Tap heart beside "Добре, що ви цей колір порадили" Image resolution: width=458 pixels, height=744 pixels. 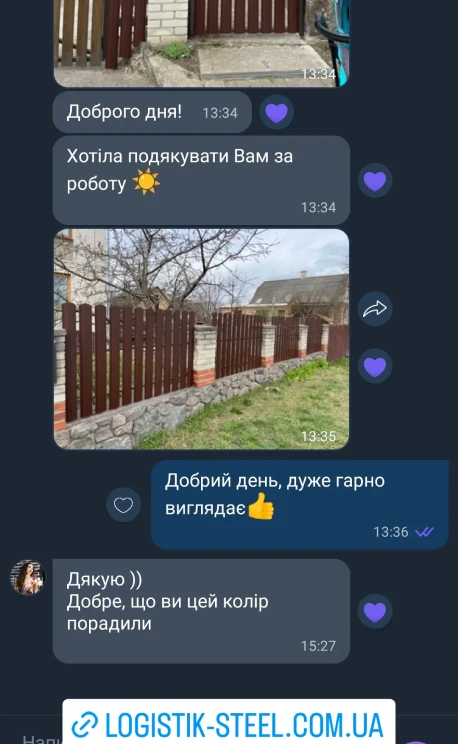pyautogui.click(x=375, y=611)
